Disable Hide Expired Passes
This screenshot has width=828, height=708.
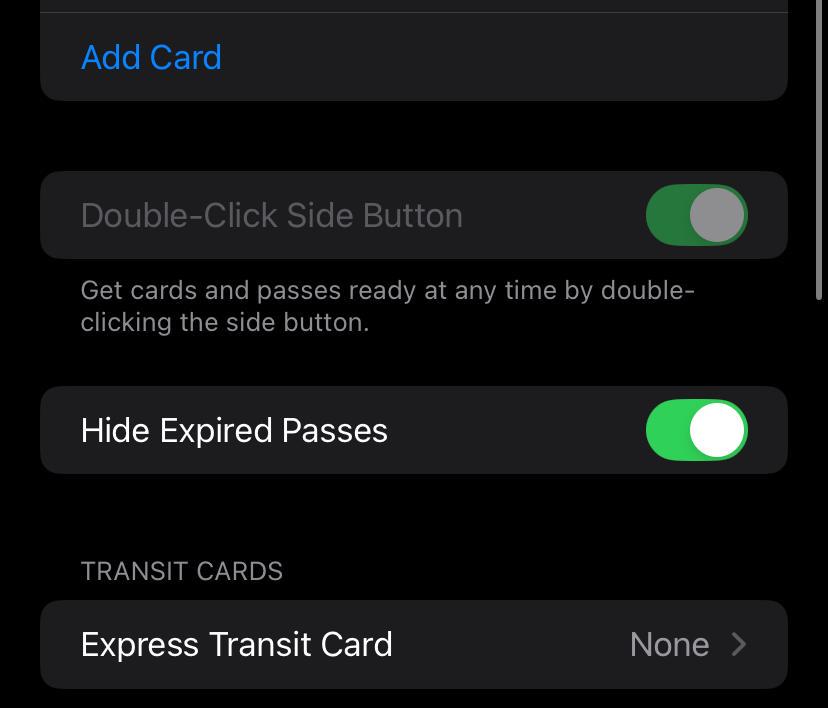[x=696, y=430]
